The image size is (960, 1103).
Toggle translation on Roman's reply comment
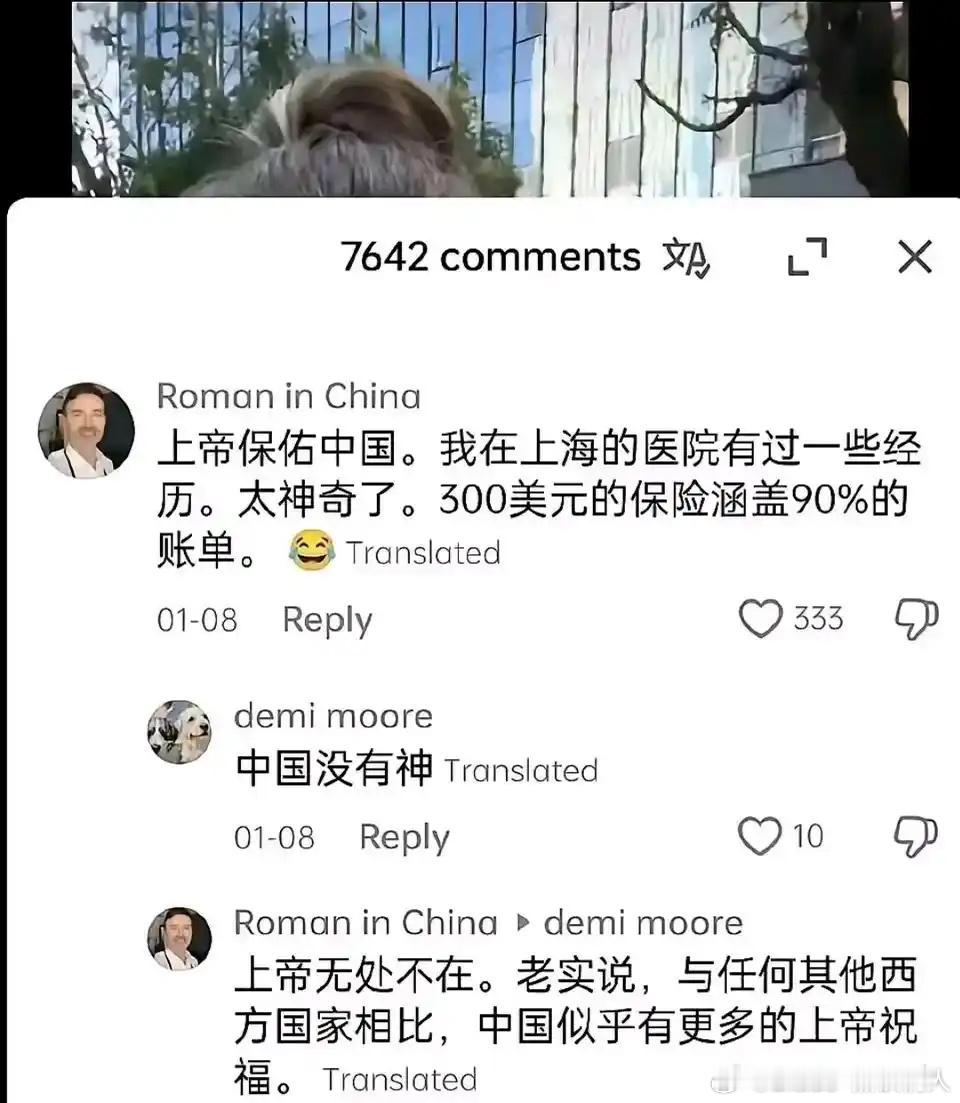point(399,1079)
